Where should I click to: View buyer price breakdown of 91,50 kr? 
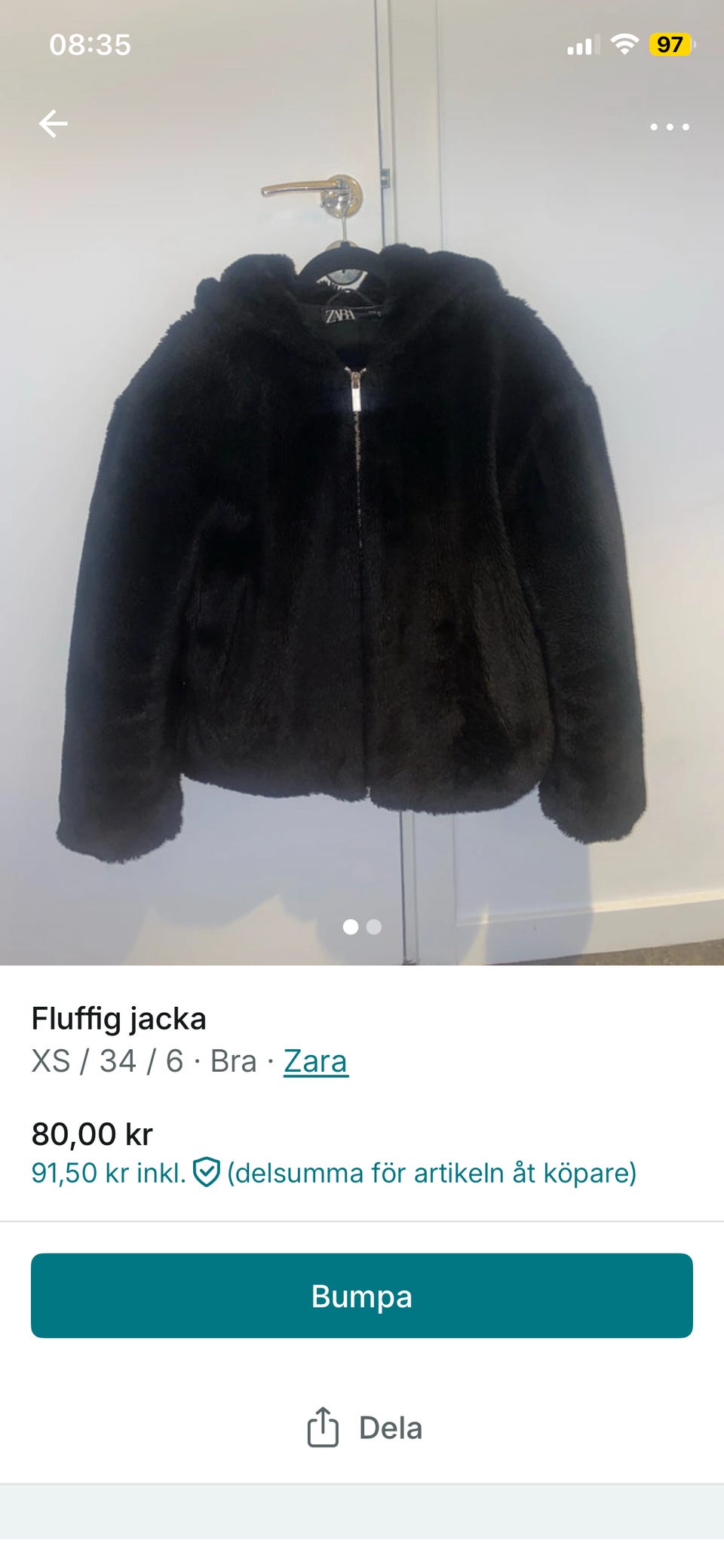[x=333, y=1173]
